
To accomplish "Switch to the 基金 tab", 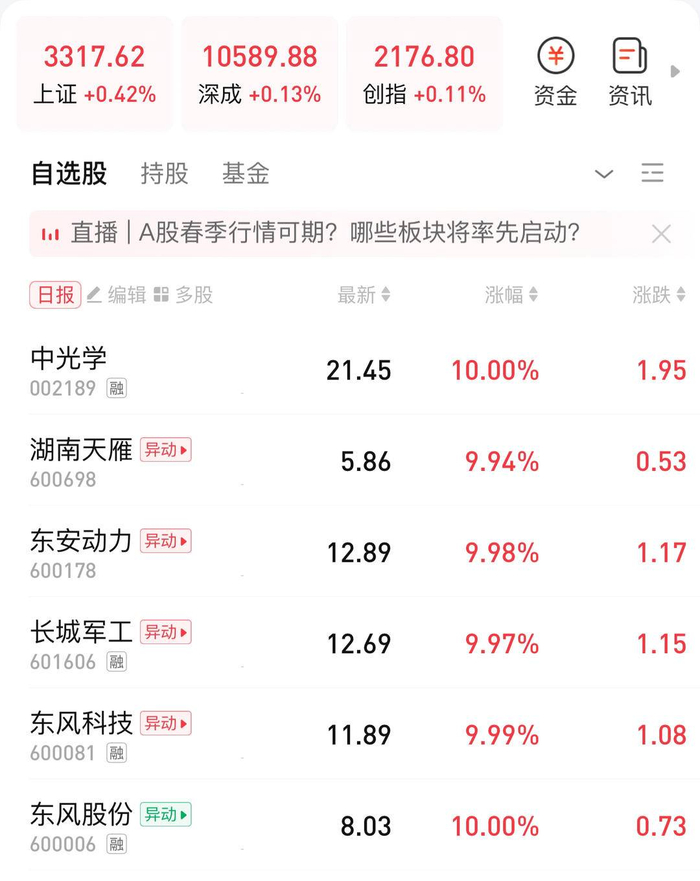I will [246, 173].
